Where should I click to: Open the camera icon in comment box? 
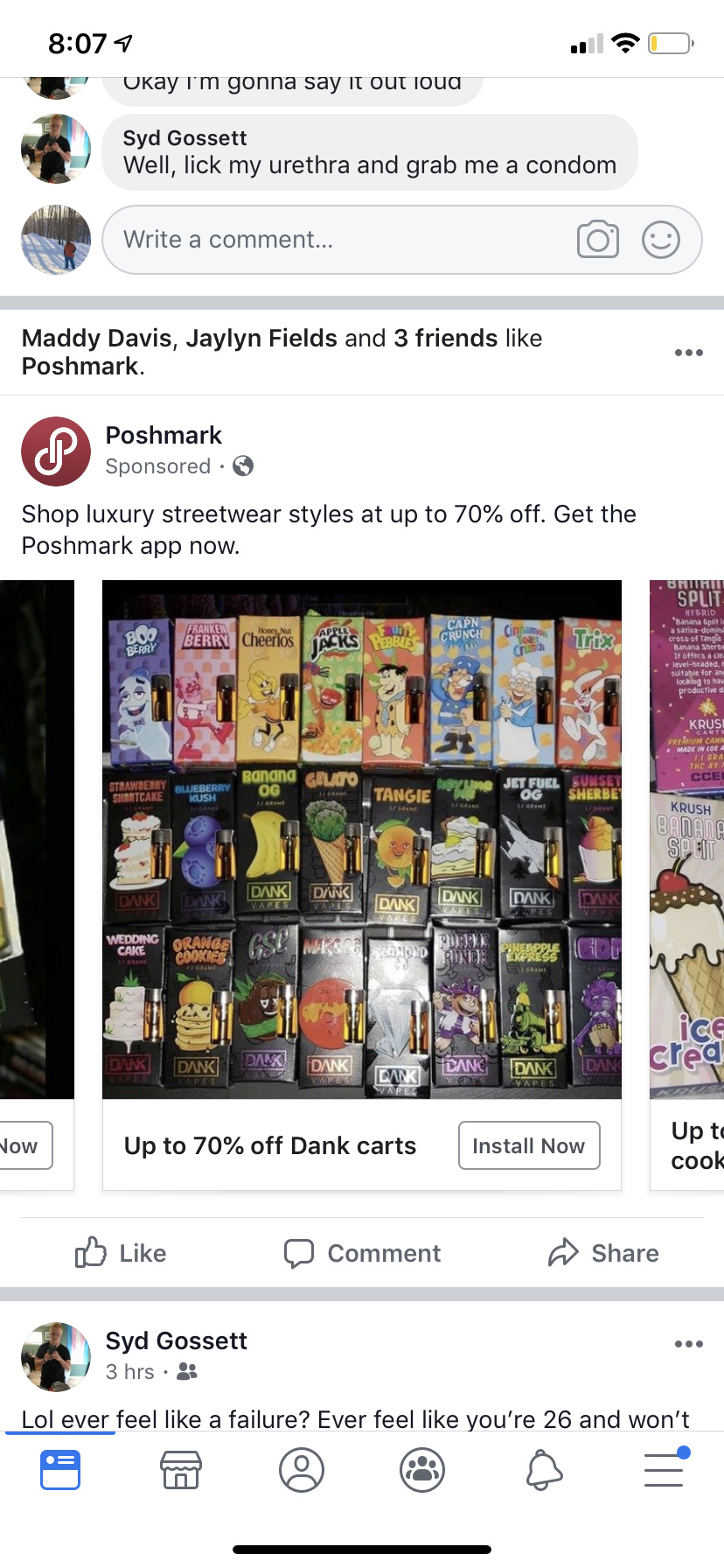click(x=598, y=240)
